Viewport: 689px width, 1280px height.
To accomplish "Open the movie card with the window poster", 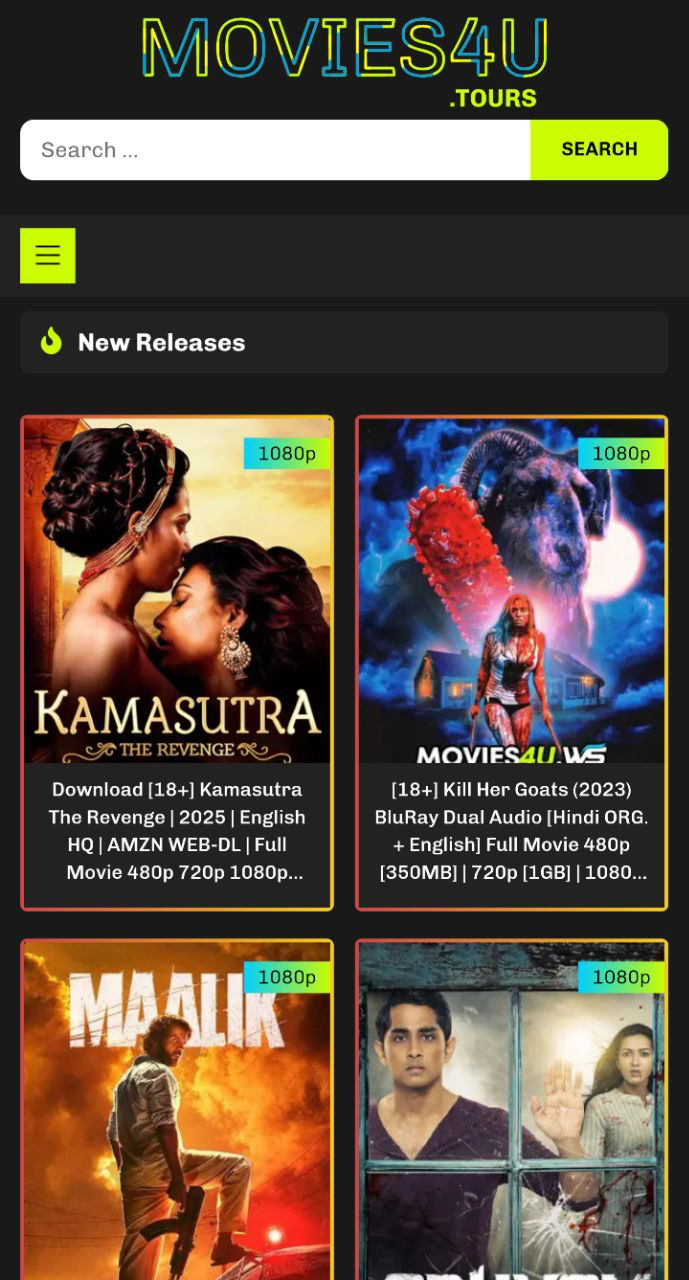I will (511, 1110).
